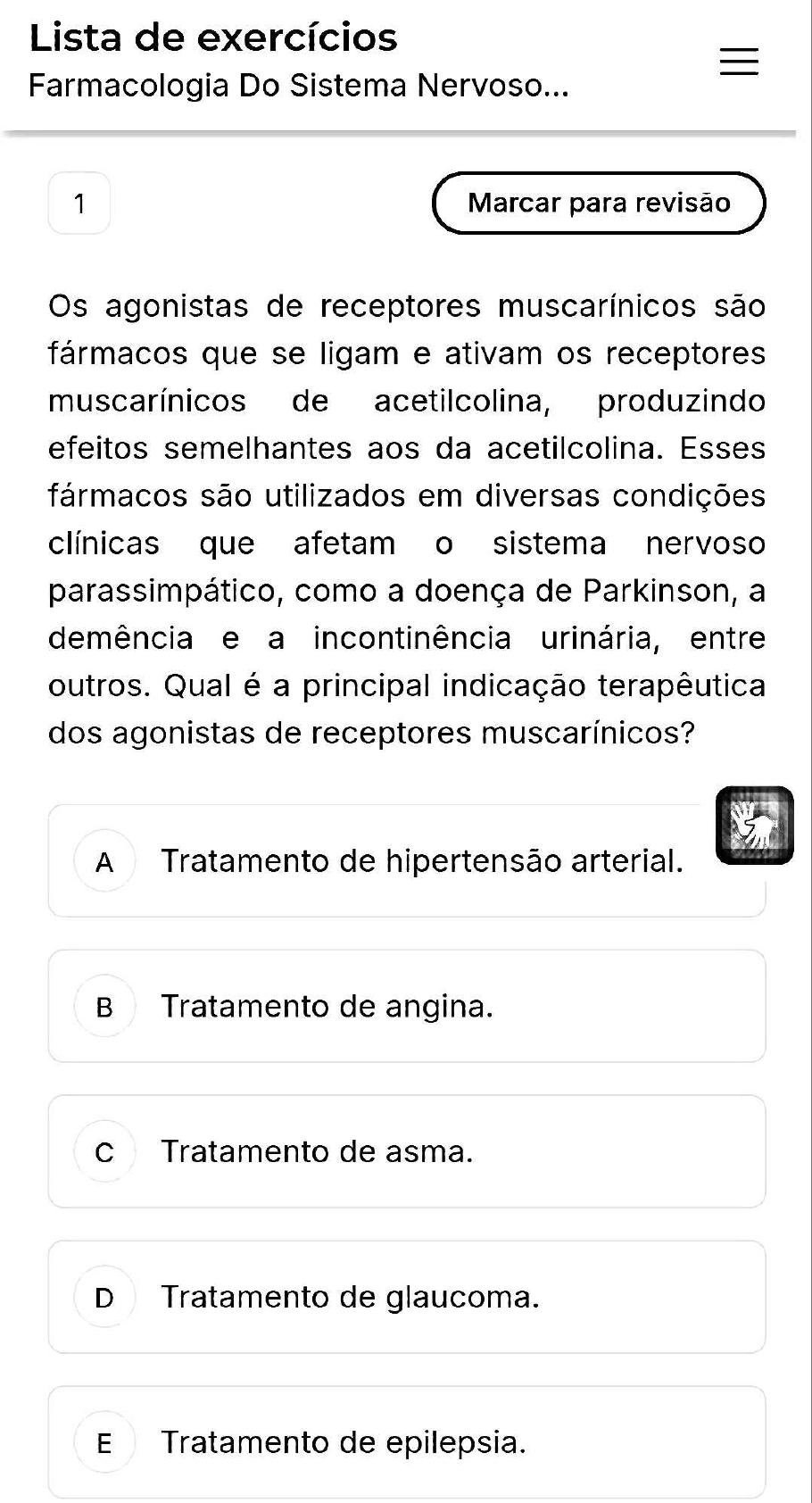812x1503 pixels.
Task: Pick option C, Tratamento de asma
Action: [x=407, y=1151]
